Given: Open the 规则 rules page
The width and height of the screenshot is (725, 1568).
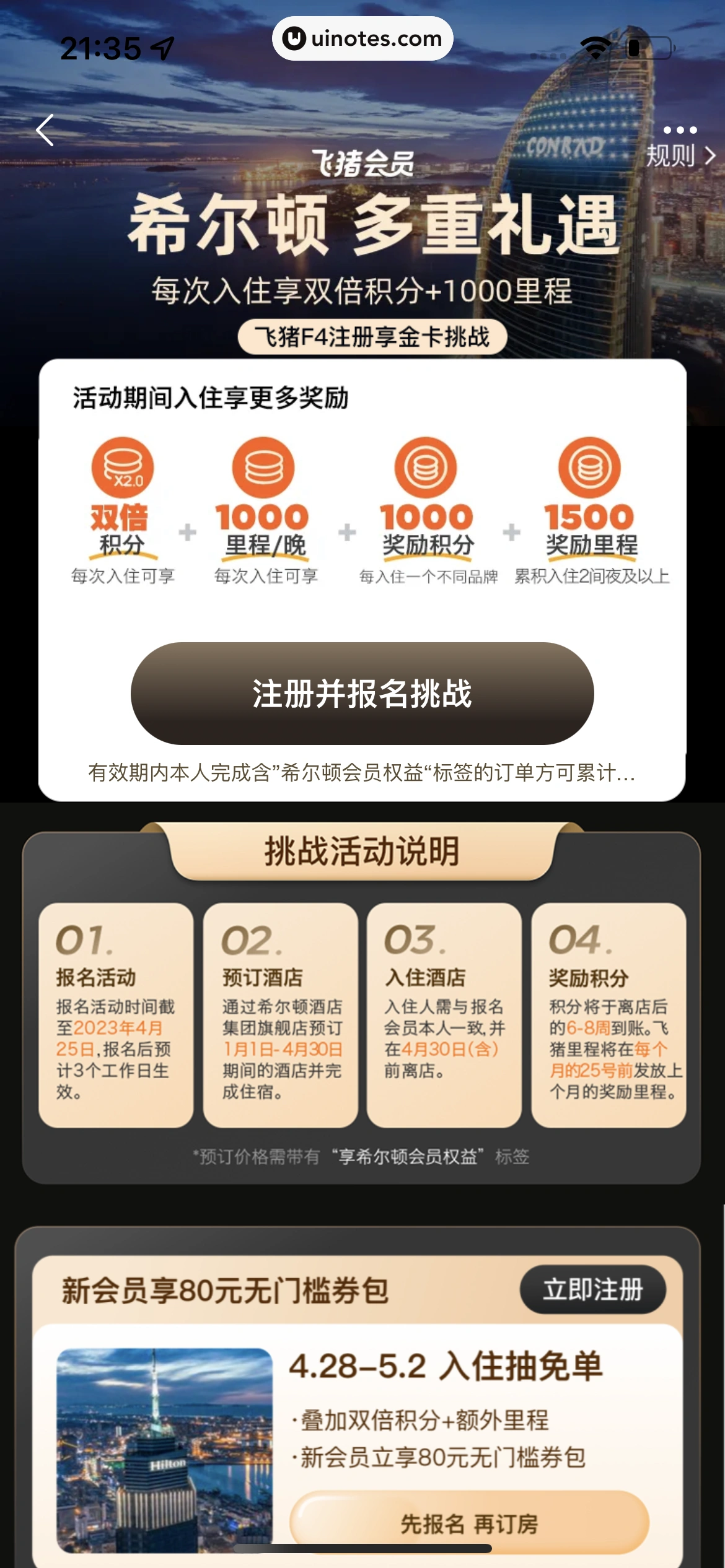Looking at the screenshot, I should [x=680, y=156].
